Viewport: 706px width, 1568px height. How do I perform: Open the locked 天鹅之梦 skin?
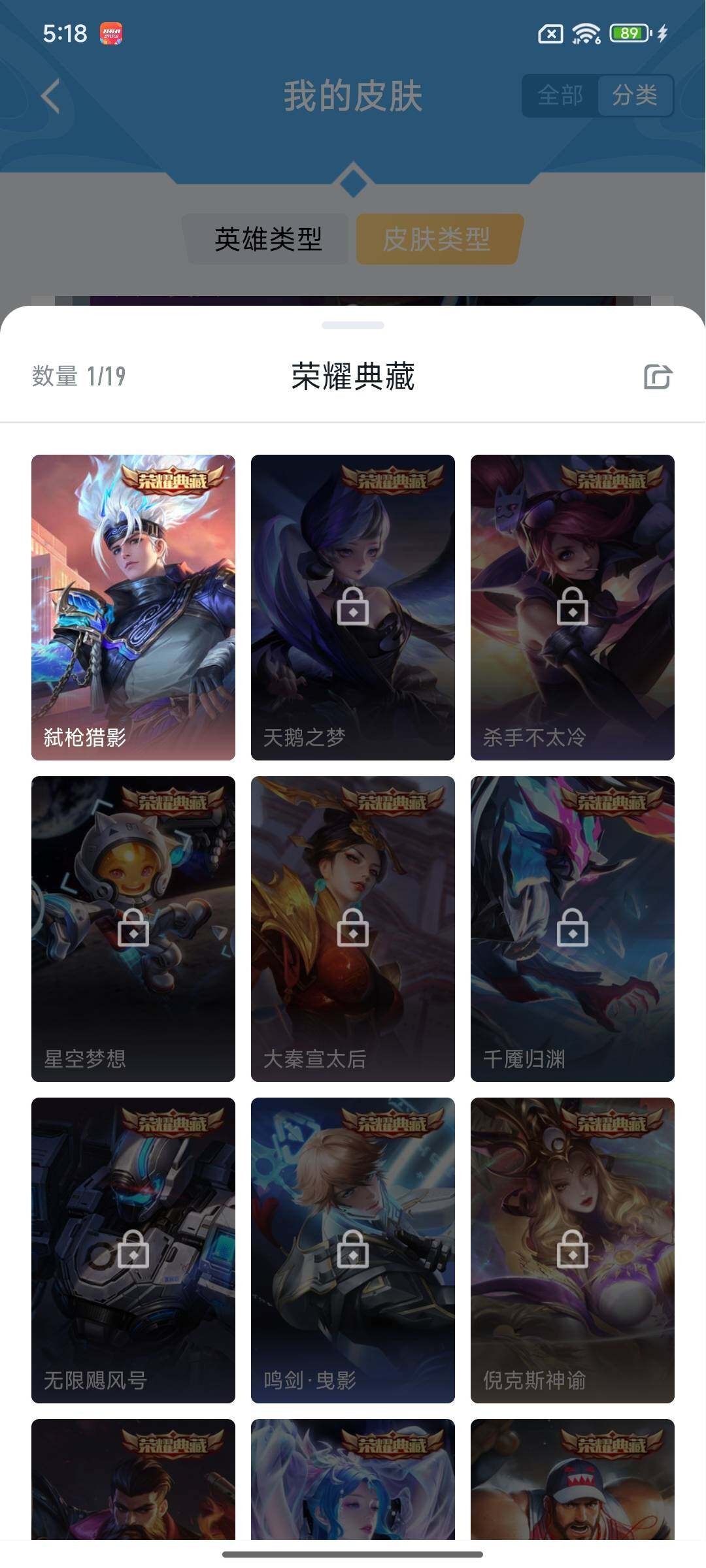coord(353,608)
